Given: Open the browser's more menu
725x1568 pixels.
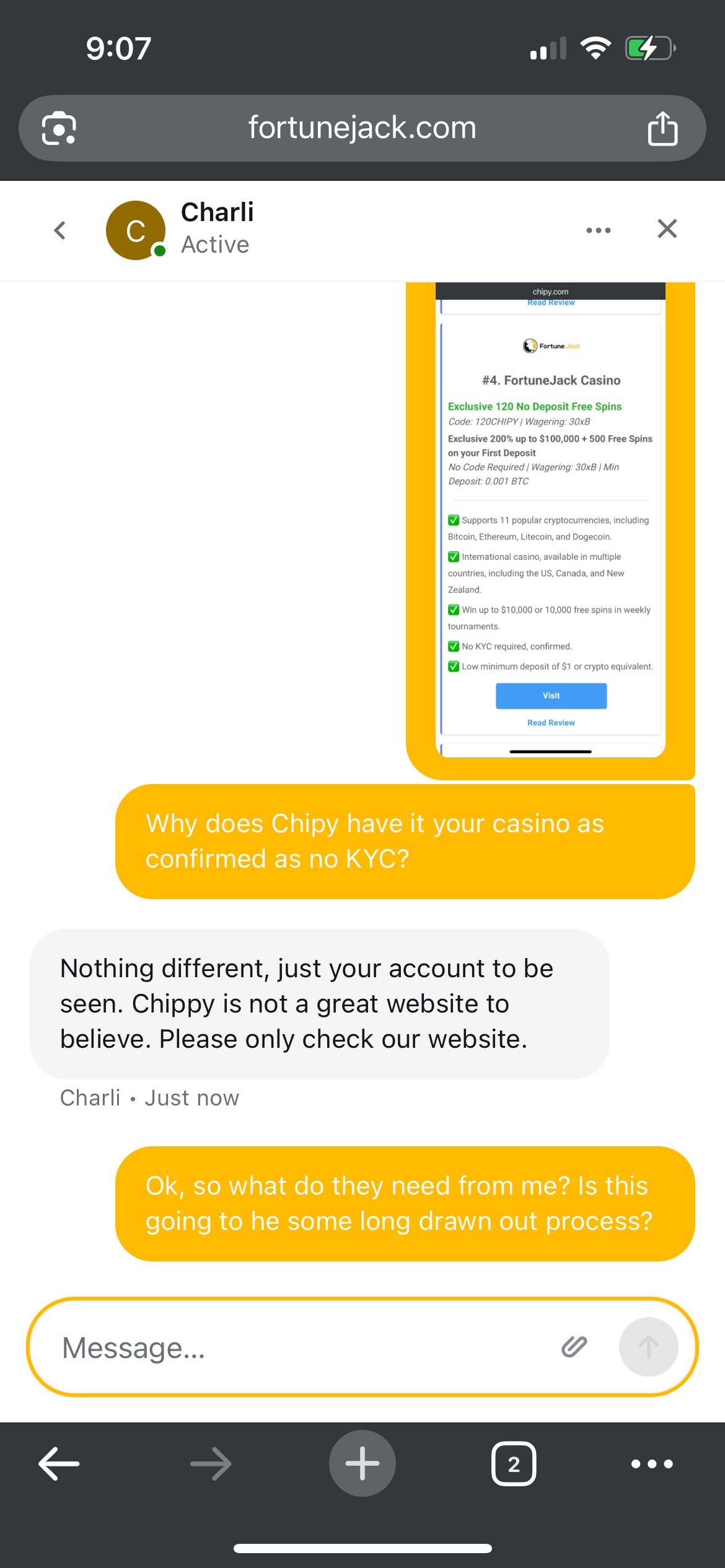Looking at the screenshot, I should (x=651, y=1464).
